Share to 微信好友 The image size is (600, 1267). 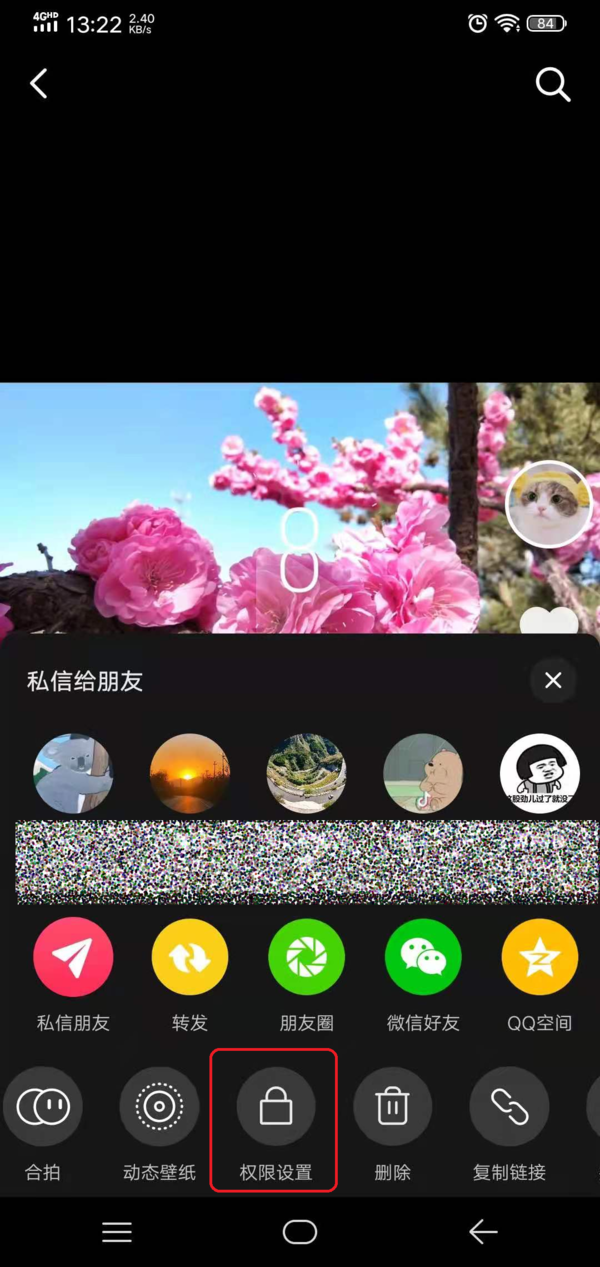(423, 957)
